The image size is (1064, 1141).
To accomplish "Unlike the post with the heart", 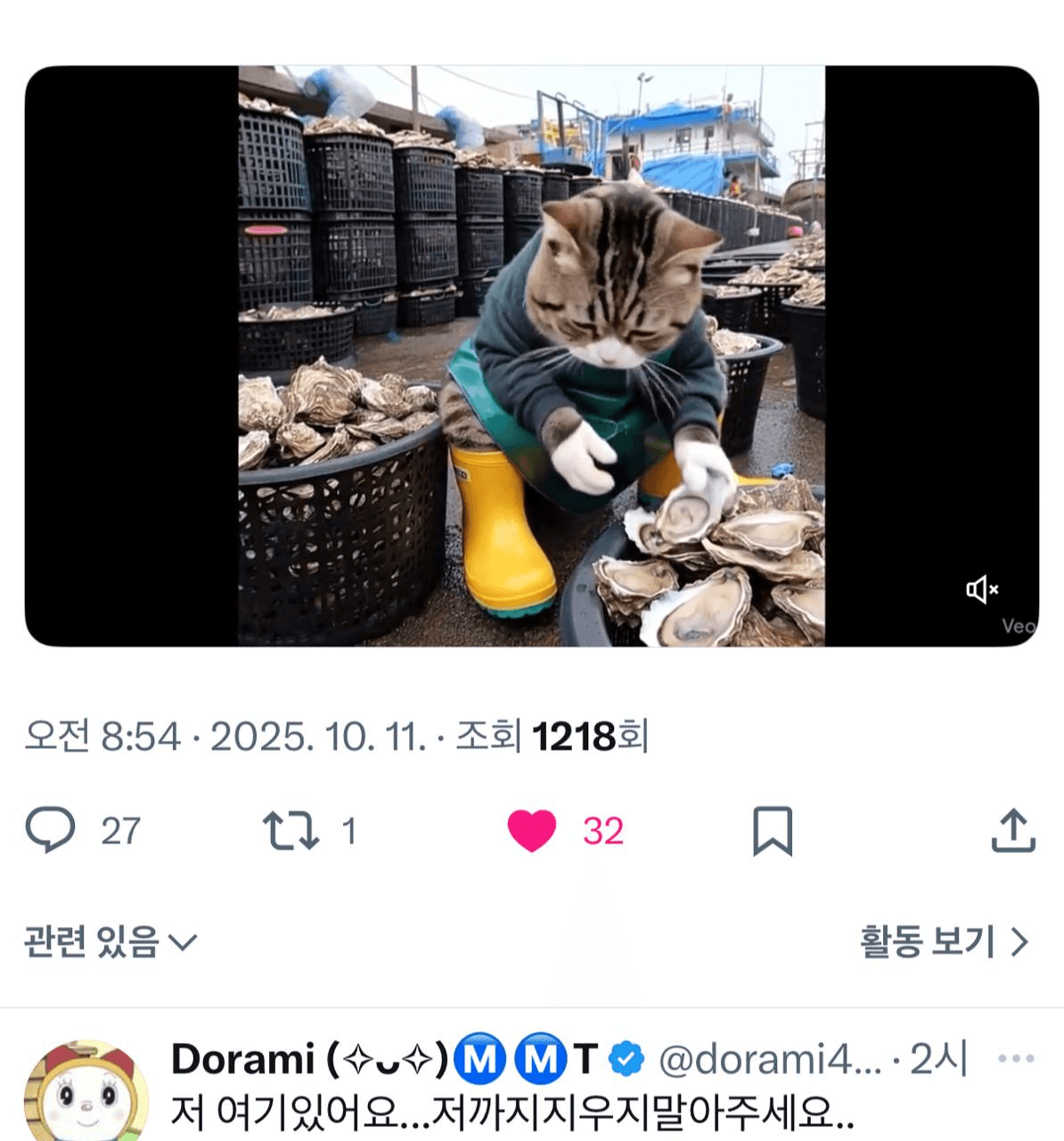I will click(x=532, y=830).
